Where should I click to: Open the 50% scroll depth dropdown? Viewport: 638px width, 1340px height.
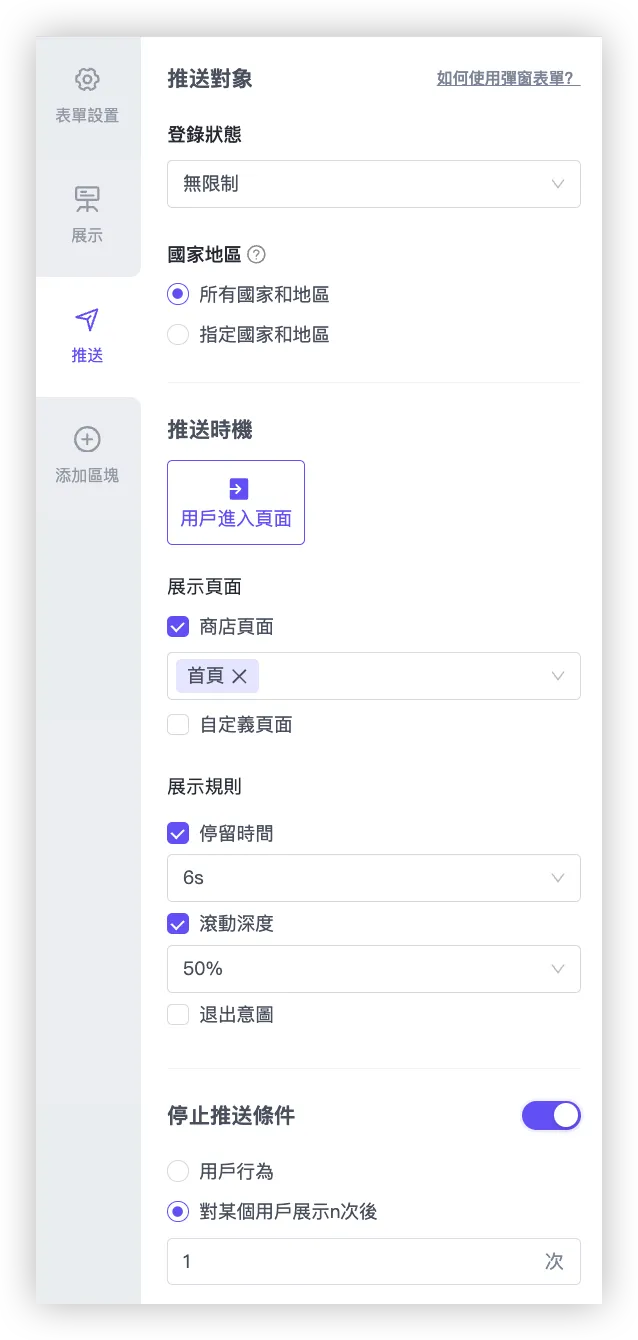point(373,969)
